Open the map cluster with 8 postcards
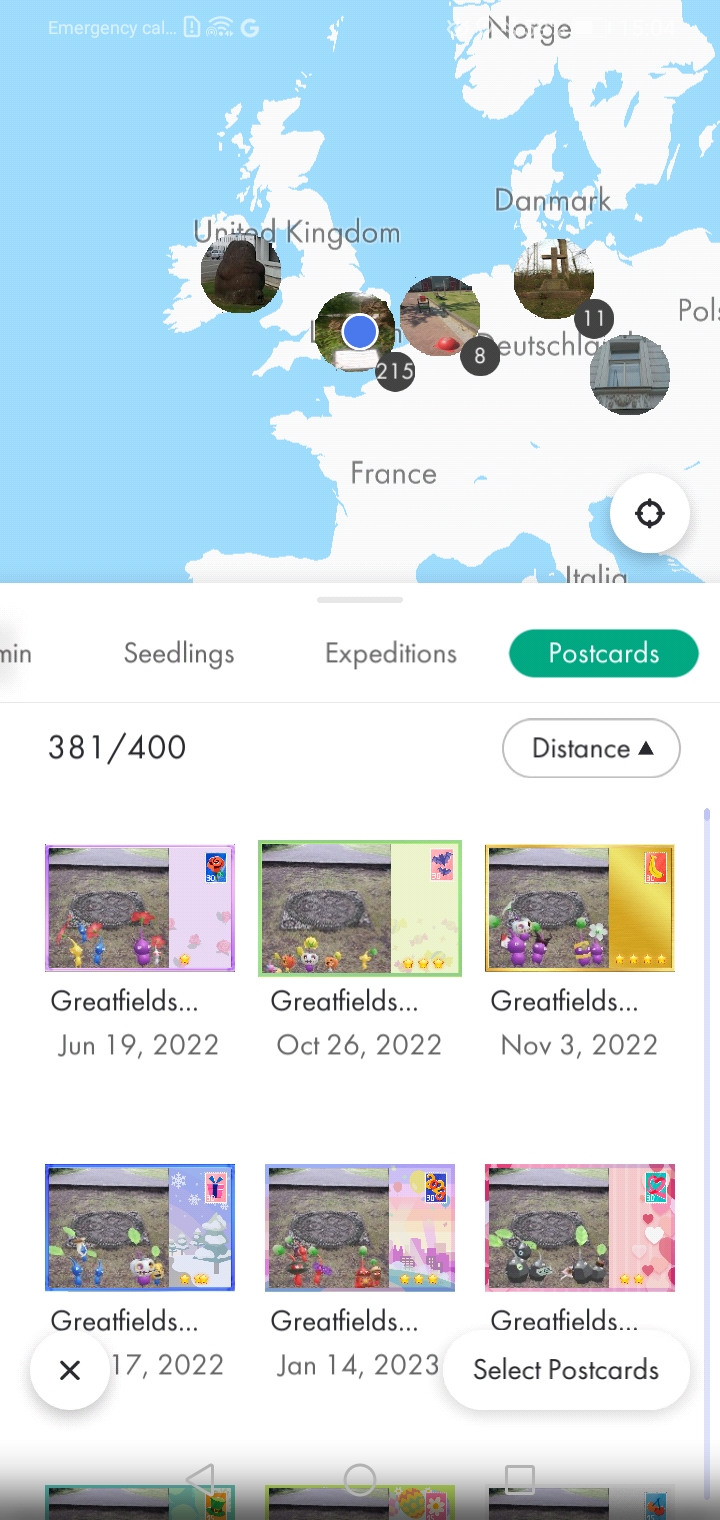The width and height of the screenshot is (720, 1520). (x=441, y=317)
